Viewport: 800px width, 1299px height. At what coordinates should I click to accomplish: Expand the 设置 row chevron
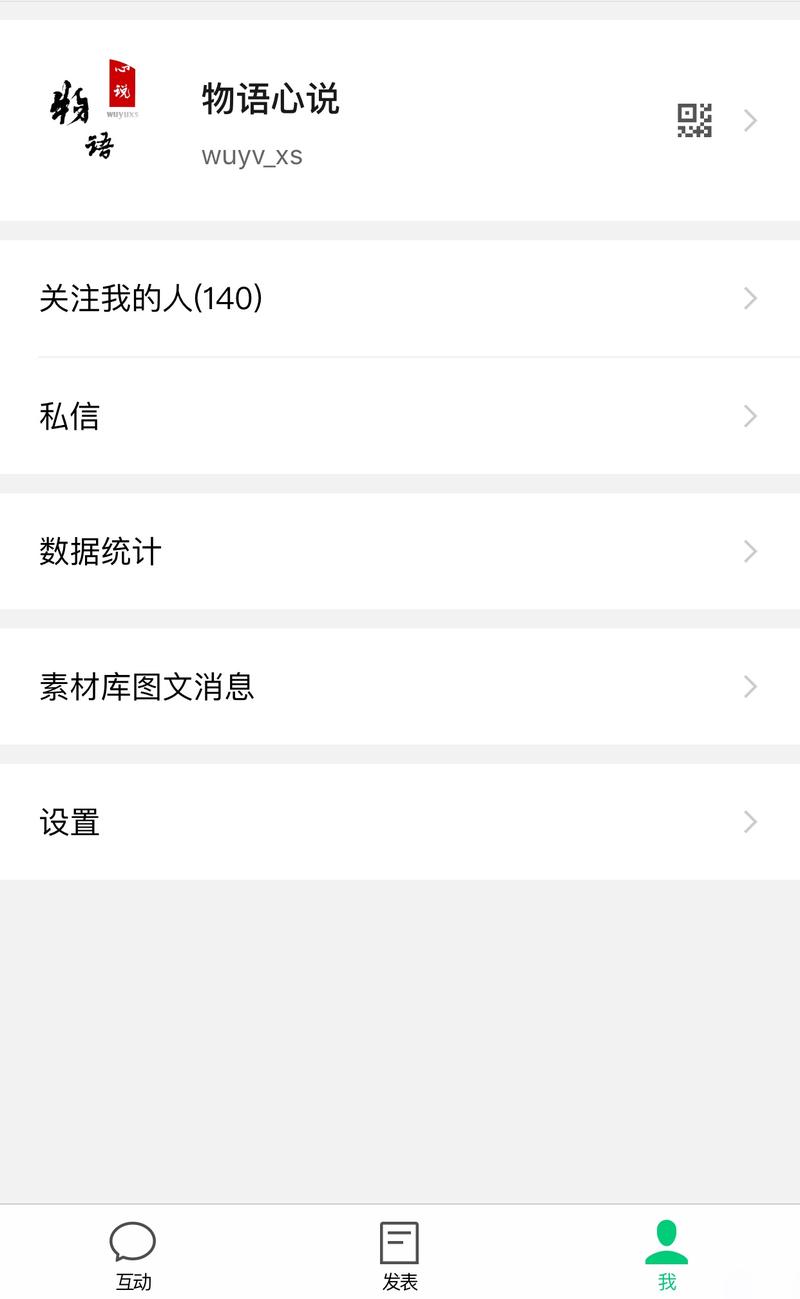coord(749,822)
